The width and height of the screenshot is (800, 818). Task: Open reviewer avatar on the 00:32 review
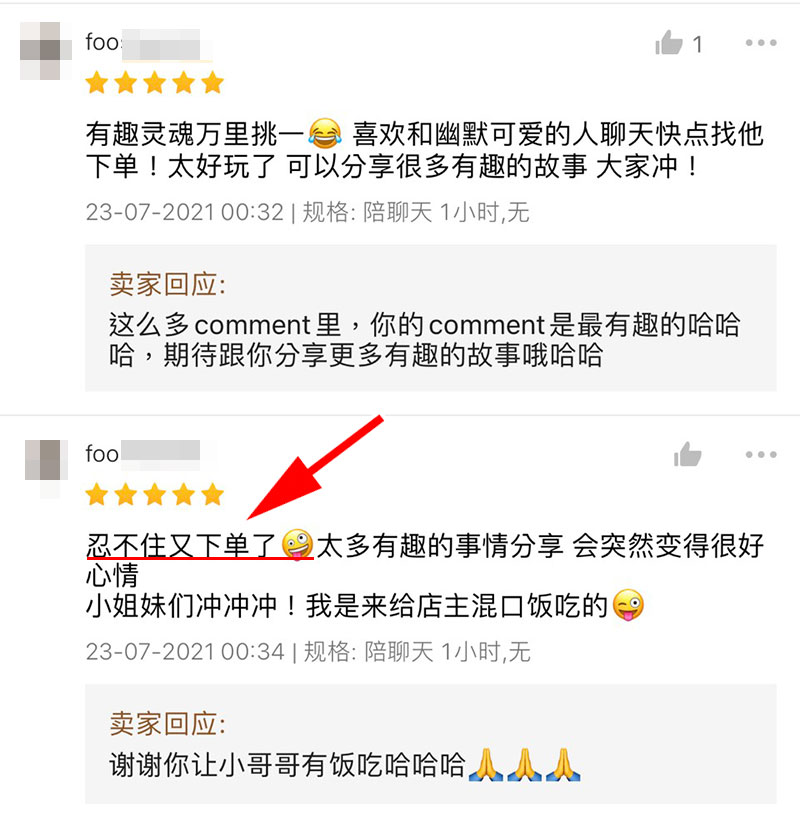(x=46, y=47)
